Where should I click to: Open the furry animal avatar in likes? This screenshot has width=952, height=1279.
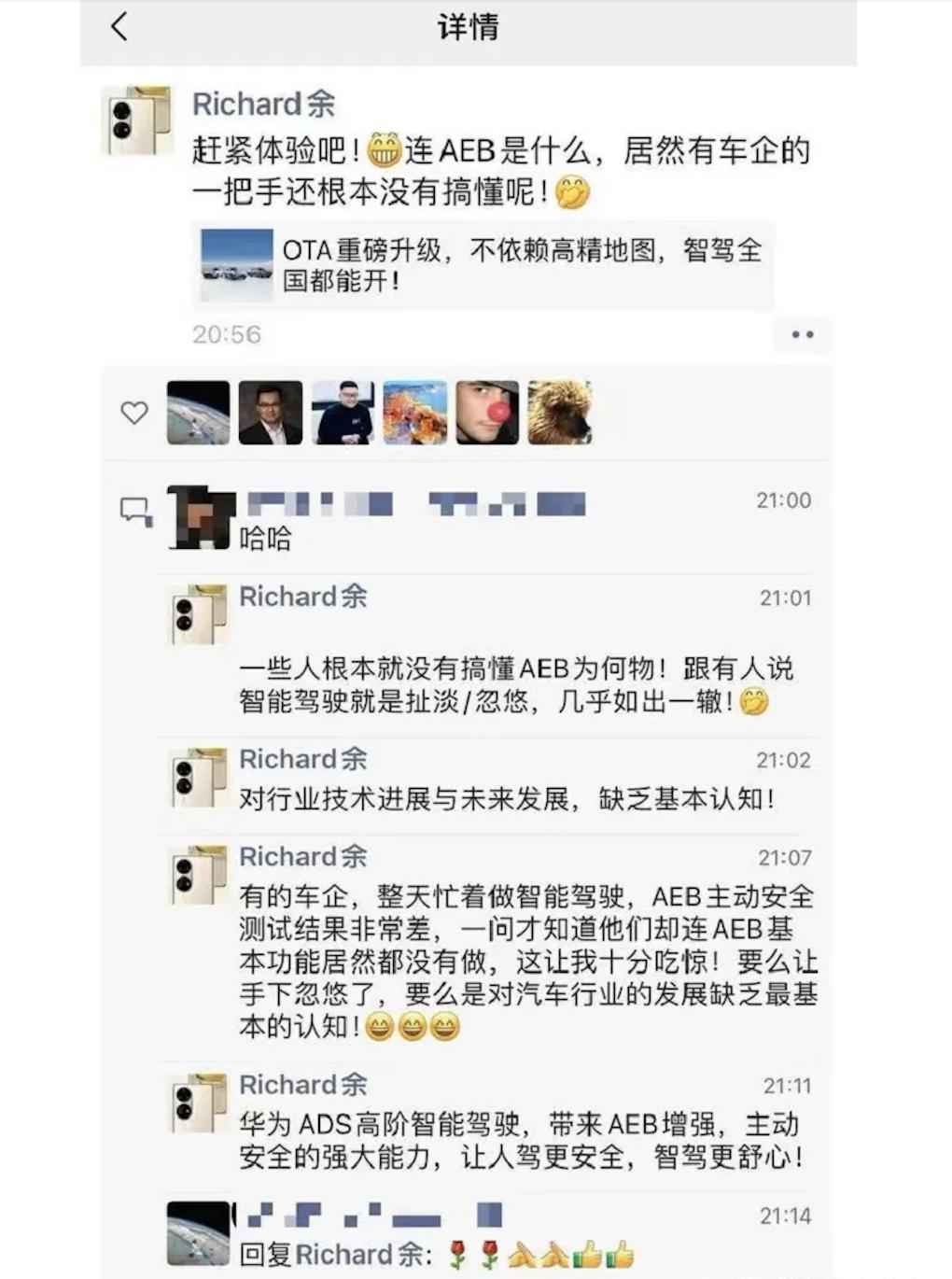click(x=559, y=412)
